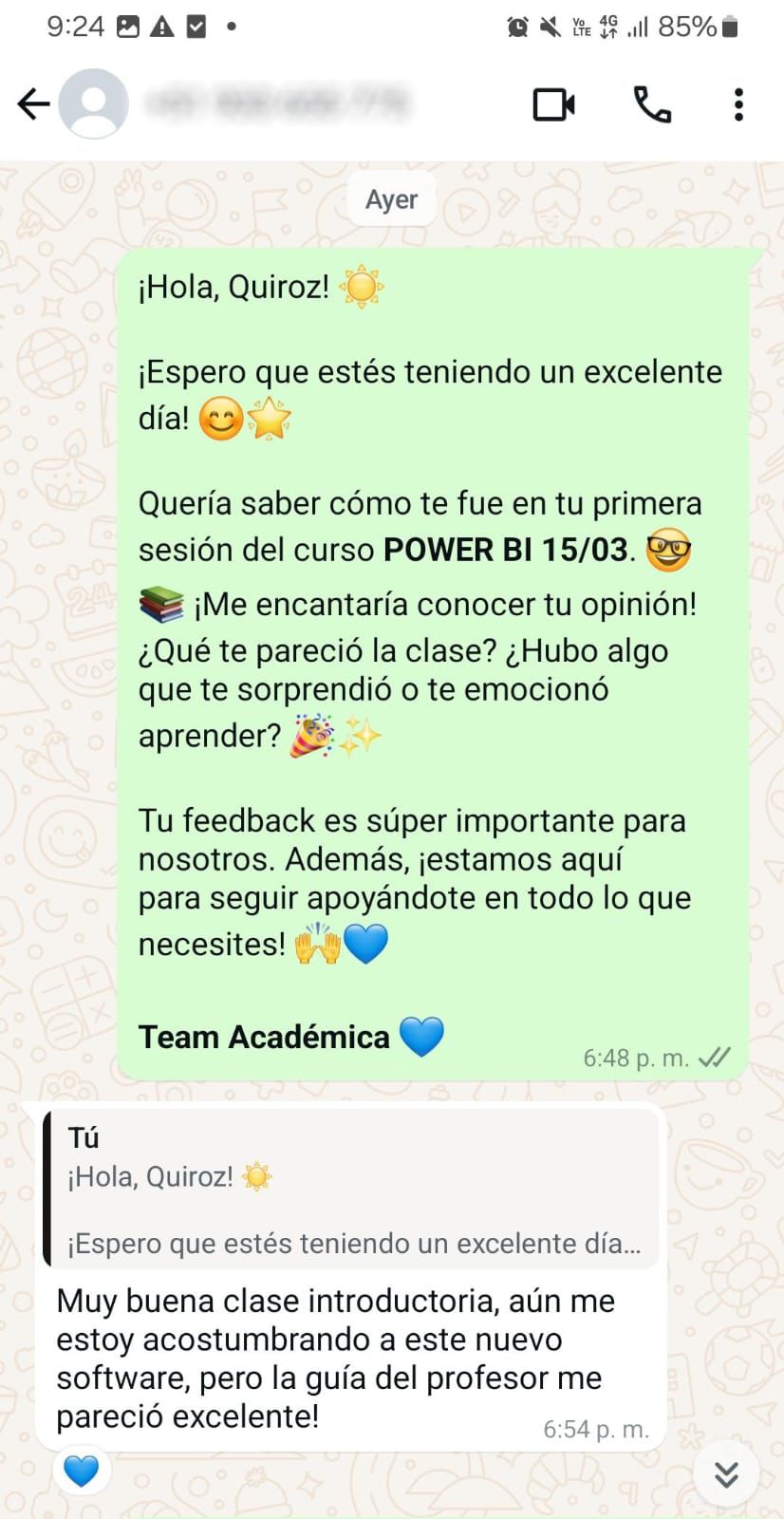Open the three-dot overflow menu
Viewport: 784px width, 1519px height.
click(737, 104)
